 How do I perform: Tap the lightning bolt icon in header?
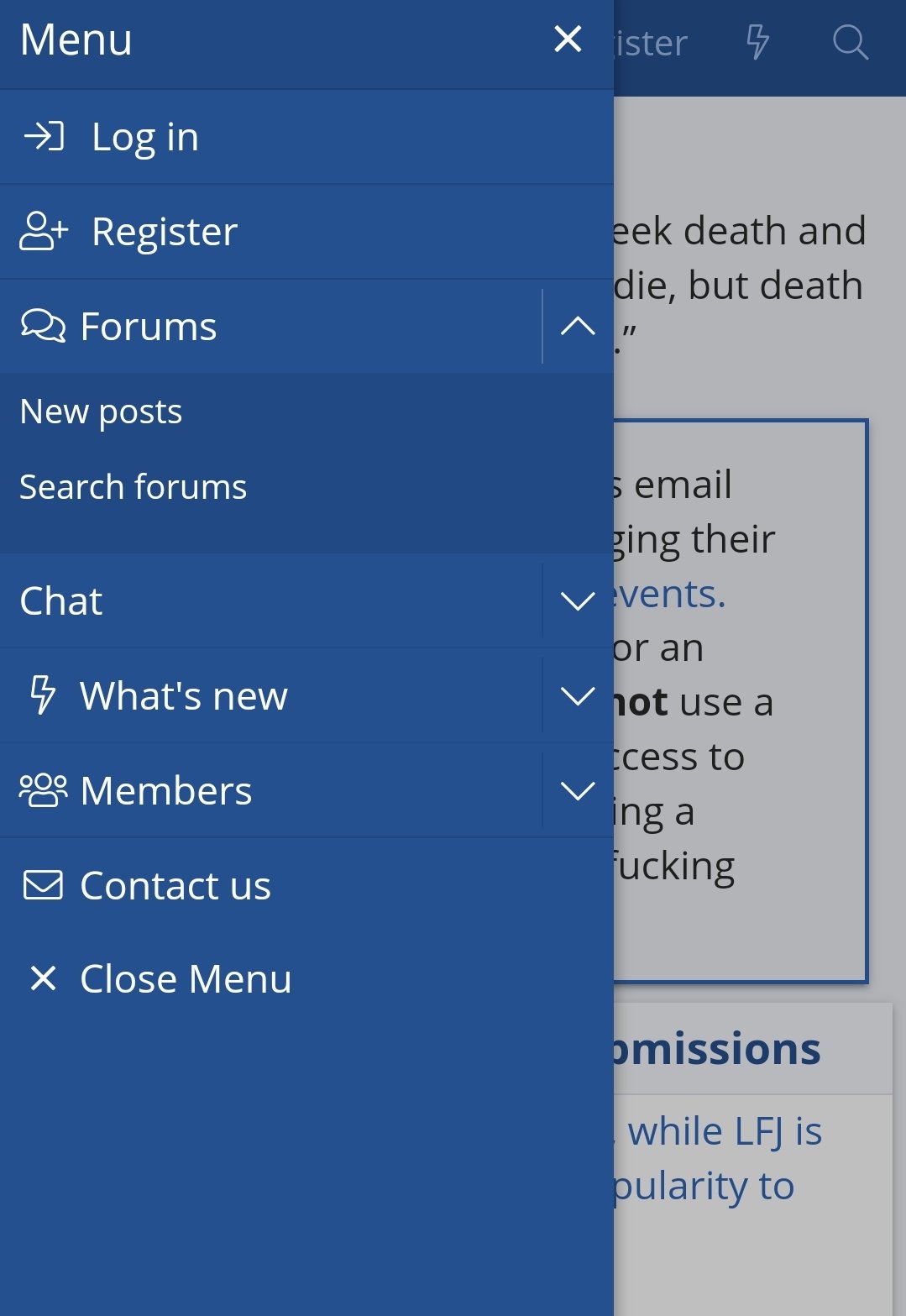coord(757,42)
